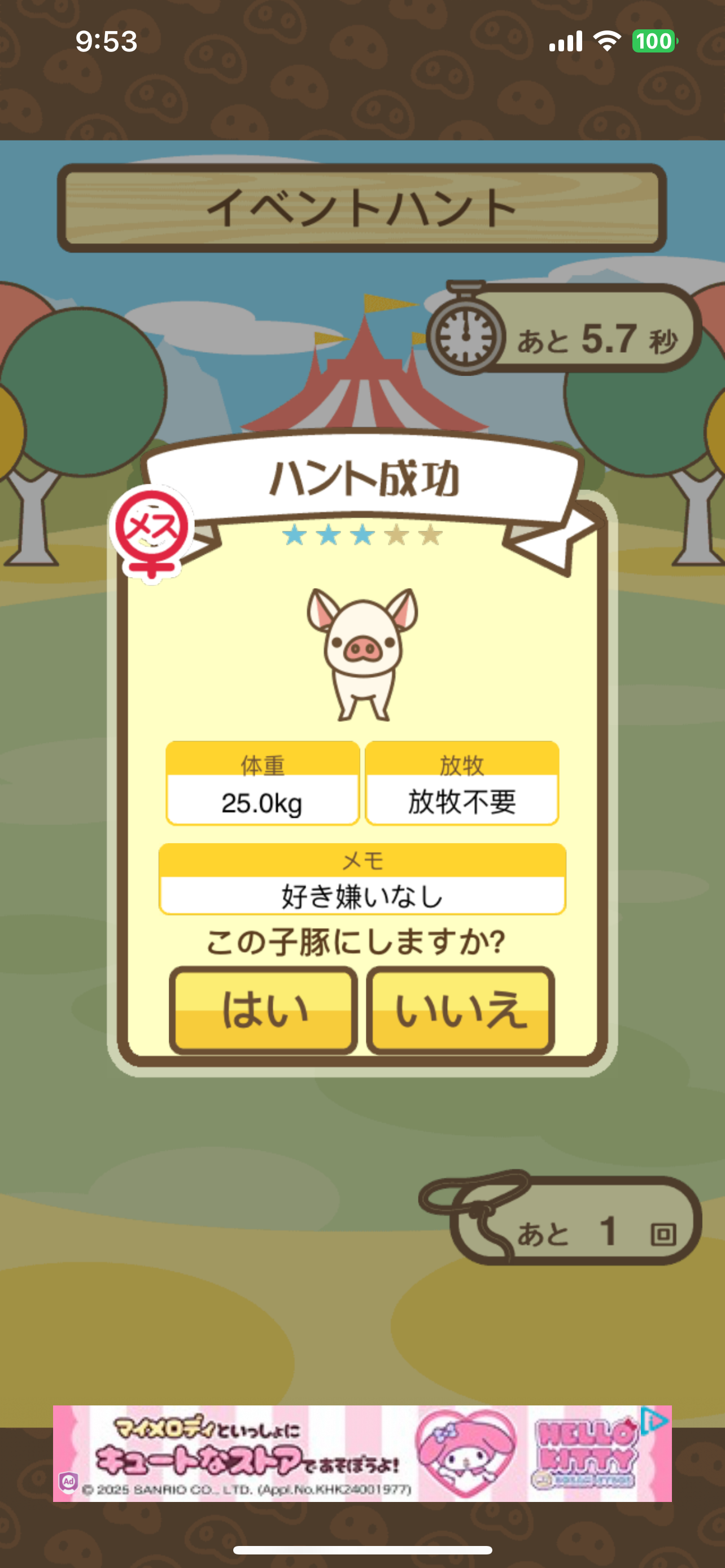
Task: Tap the AdChoices info icon
Action: (x=655, y=1420)
